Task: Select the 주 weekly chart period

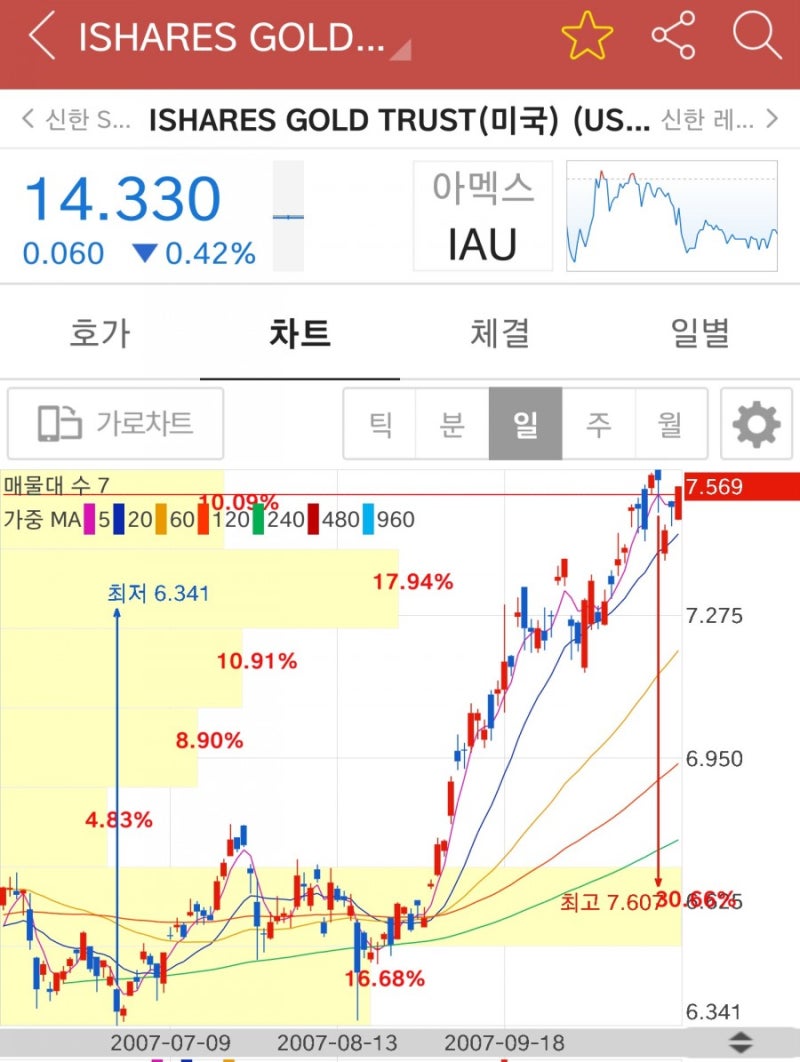Action: (598, 424)
